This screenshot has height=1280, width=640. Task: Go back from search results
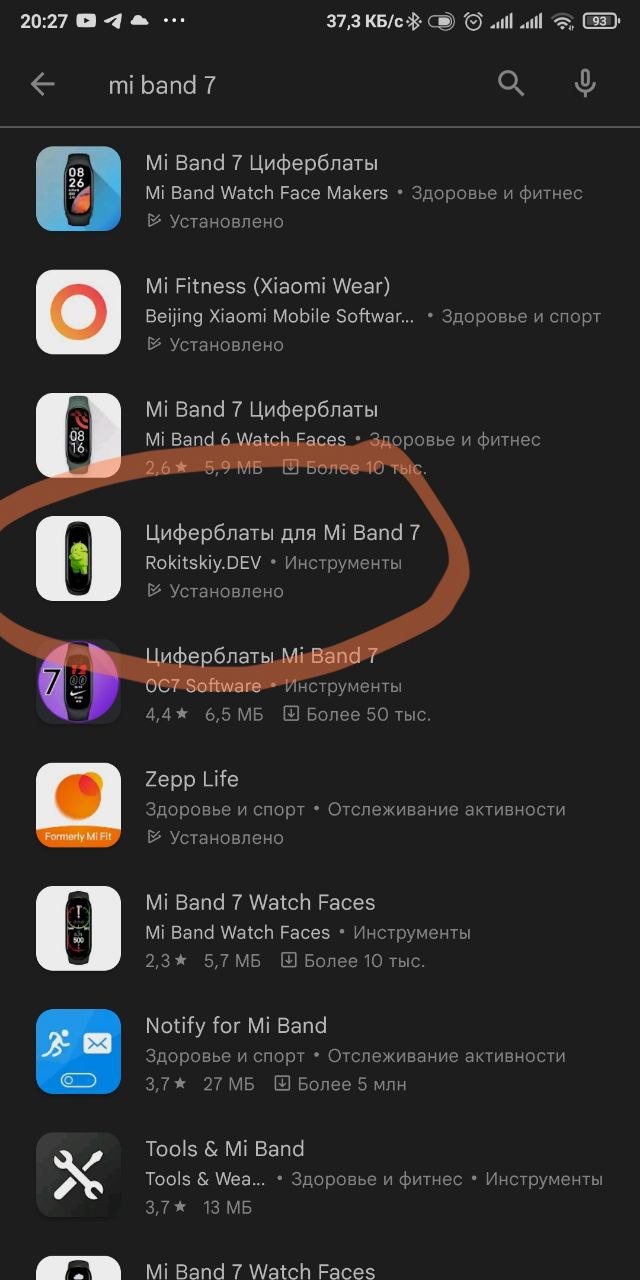pyautogui.click(x=42, y=85)
